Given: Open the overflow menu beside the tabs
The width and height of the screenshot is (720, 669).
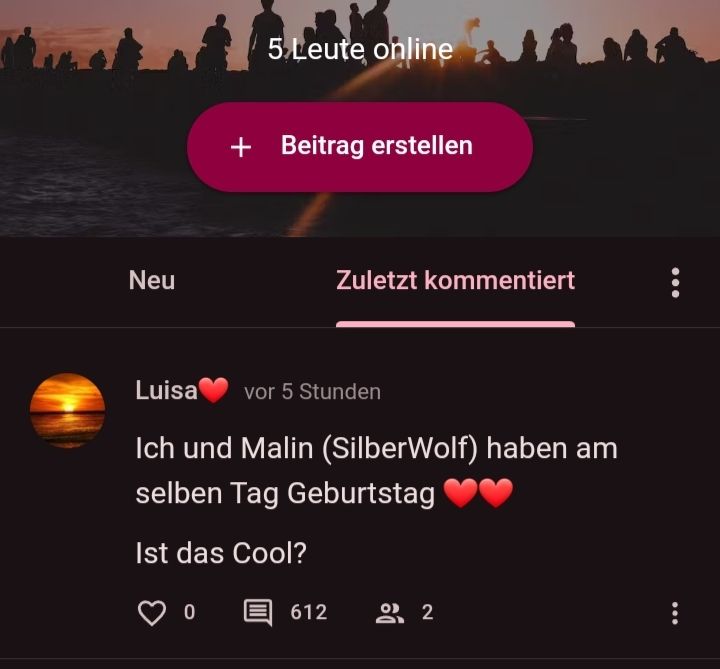Looking at the screenshot, I should tap(676, 283).
